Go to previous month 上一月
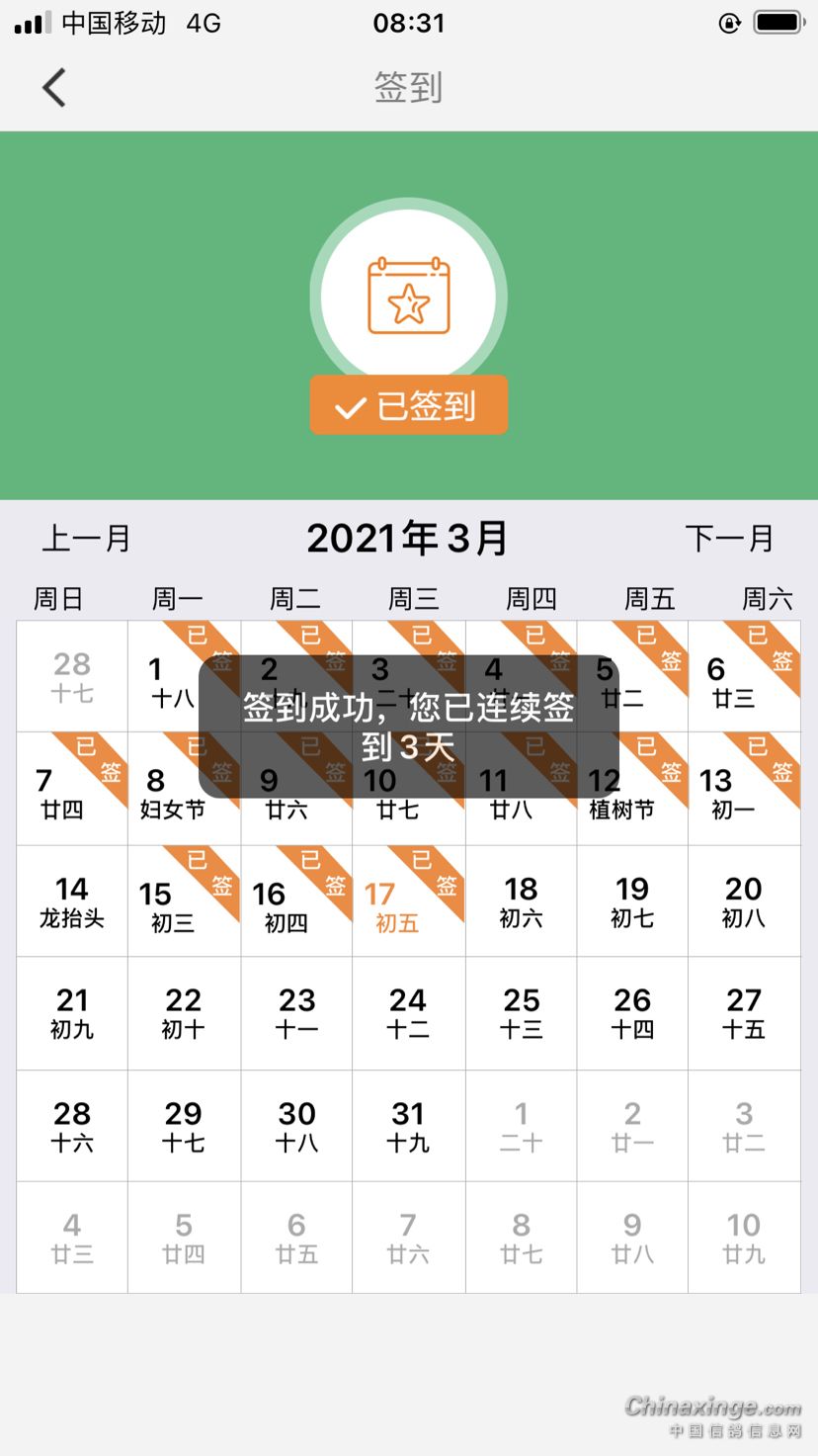 (86, 539)
